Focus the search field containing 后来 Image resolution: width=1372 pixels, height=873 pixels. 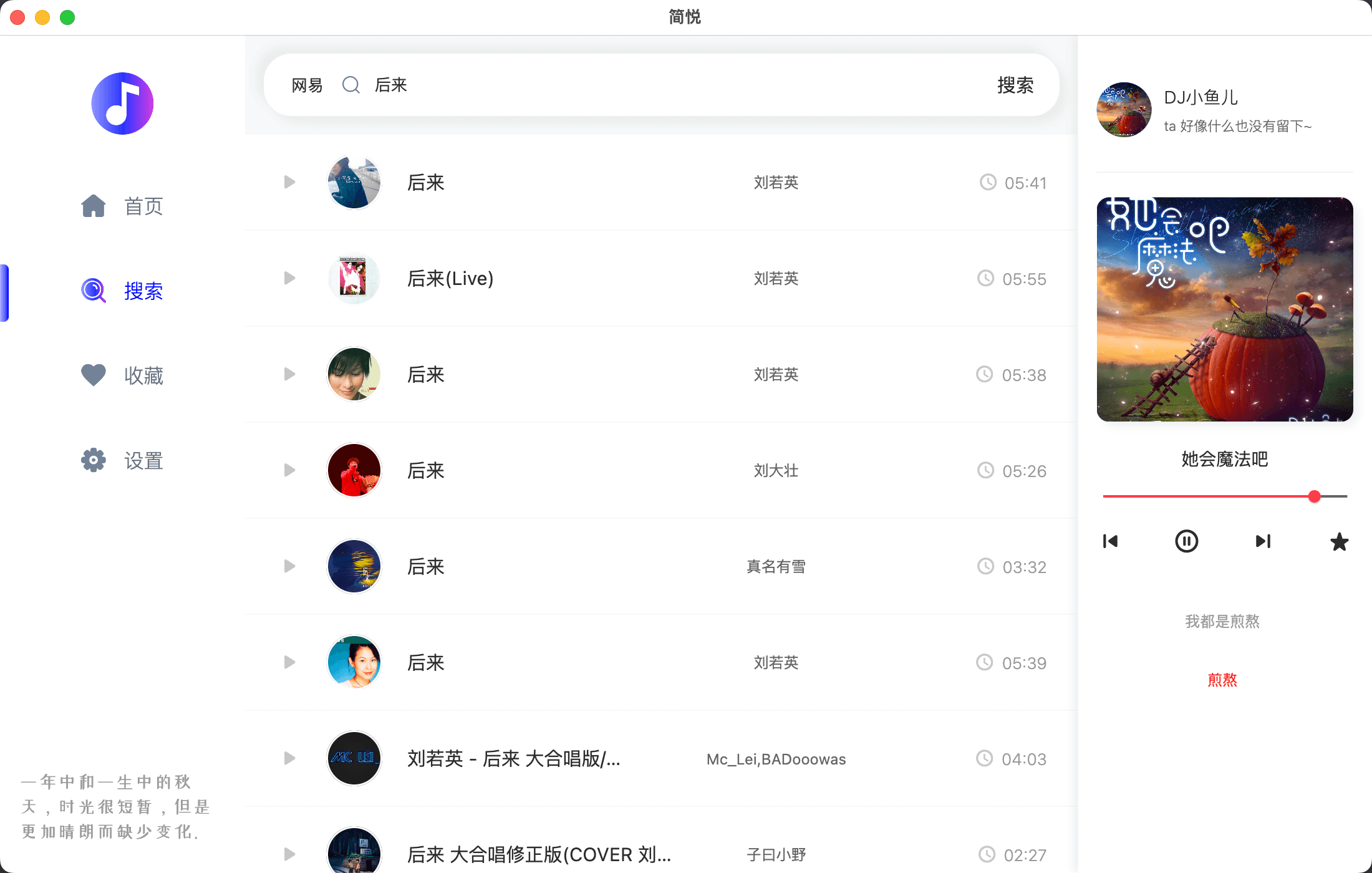coord(624,85)
